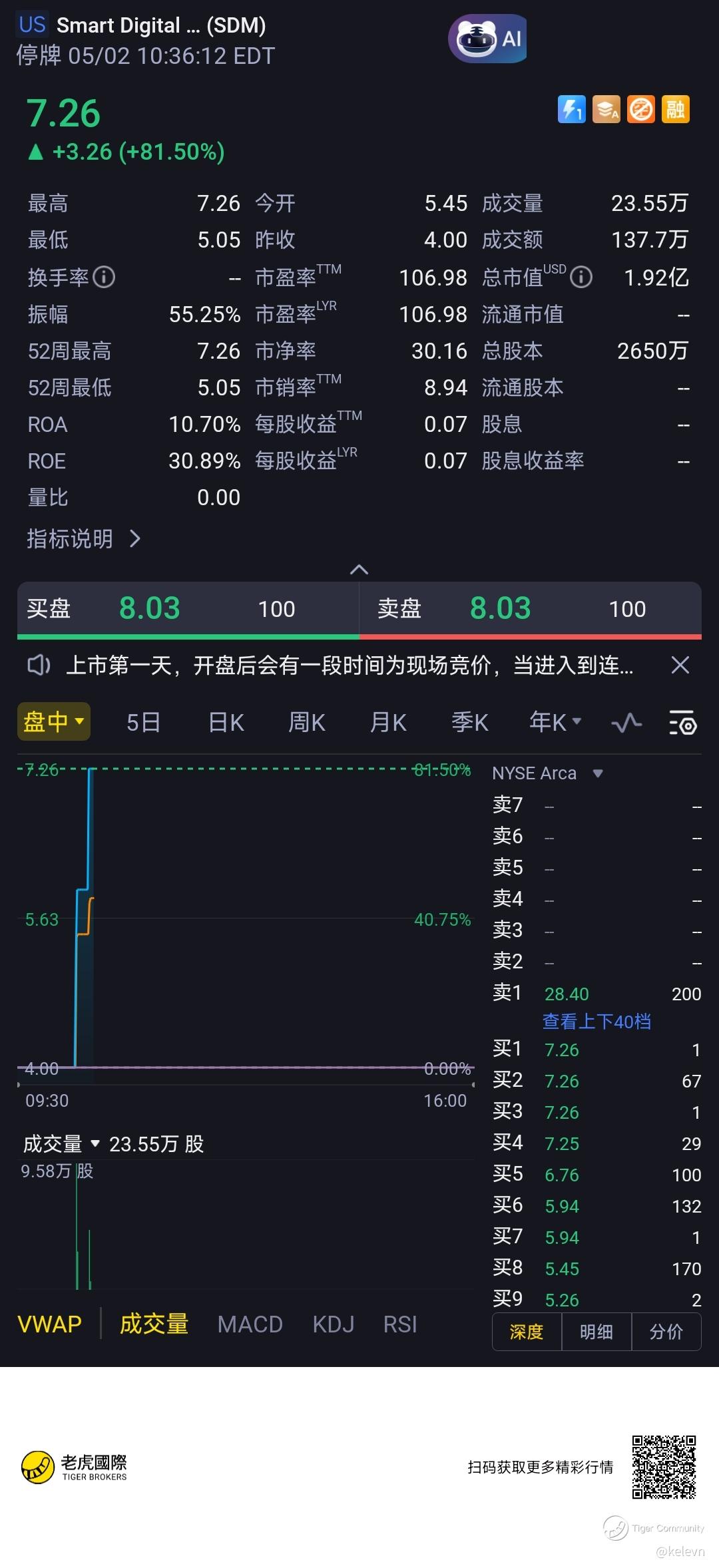Select the RSI indicator
This screenshot has height=1568, width=719.
(x=400, y=1324)
